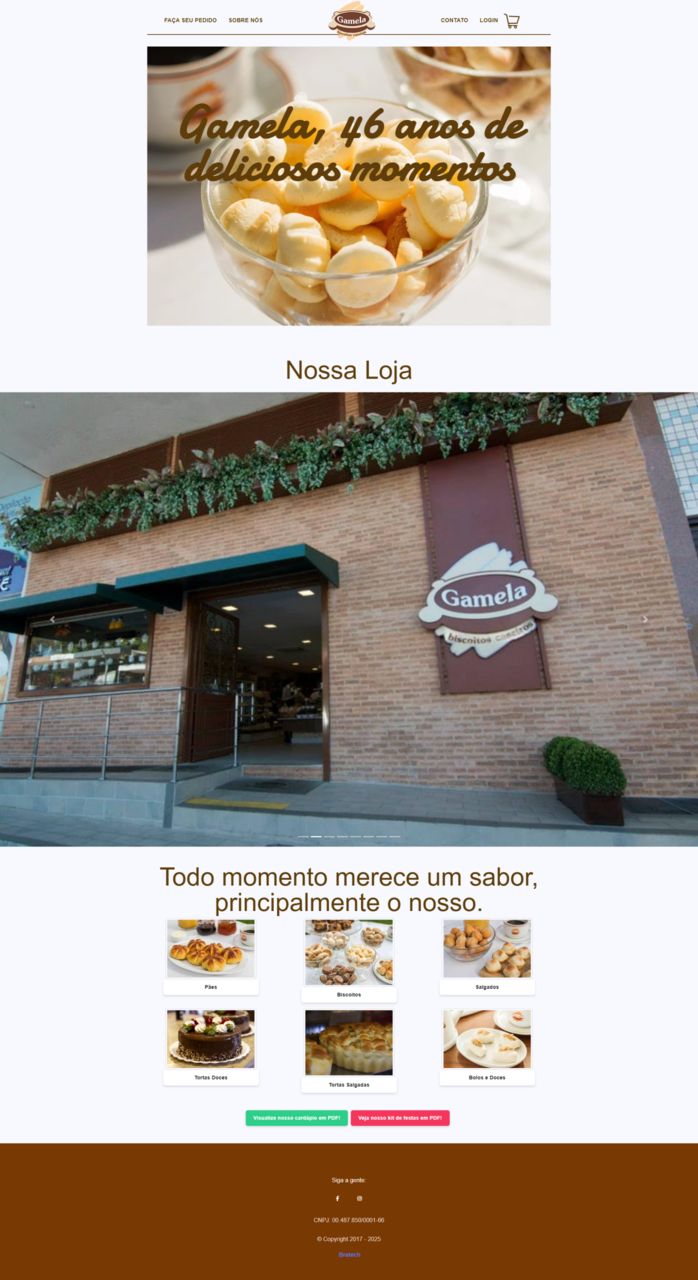Screen dimensions: 698x1280
Task: Open the shopping cart icon
Action: point(511,20)
